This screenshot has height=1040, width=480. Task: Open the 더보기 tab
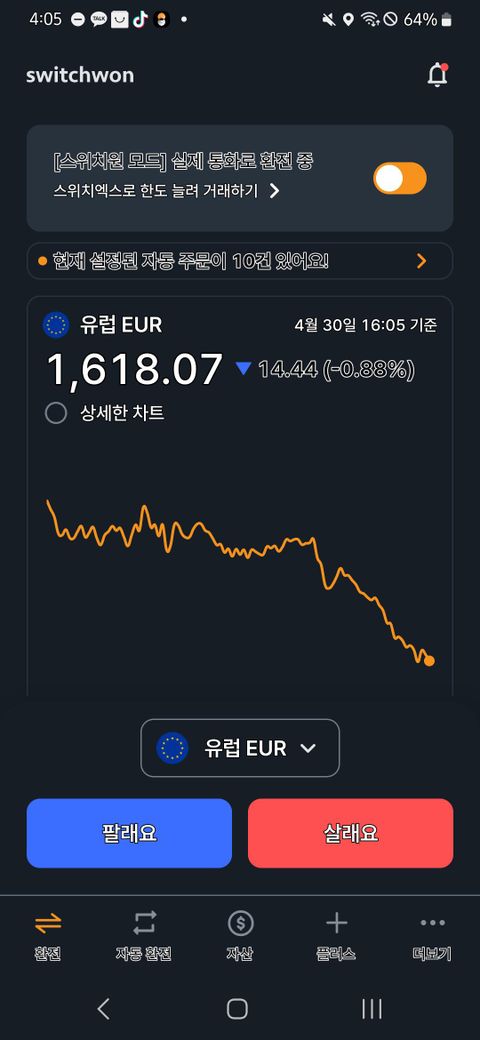click(x=432, y=936)
